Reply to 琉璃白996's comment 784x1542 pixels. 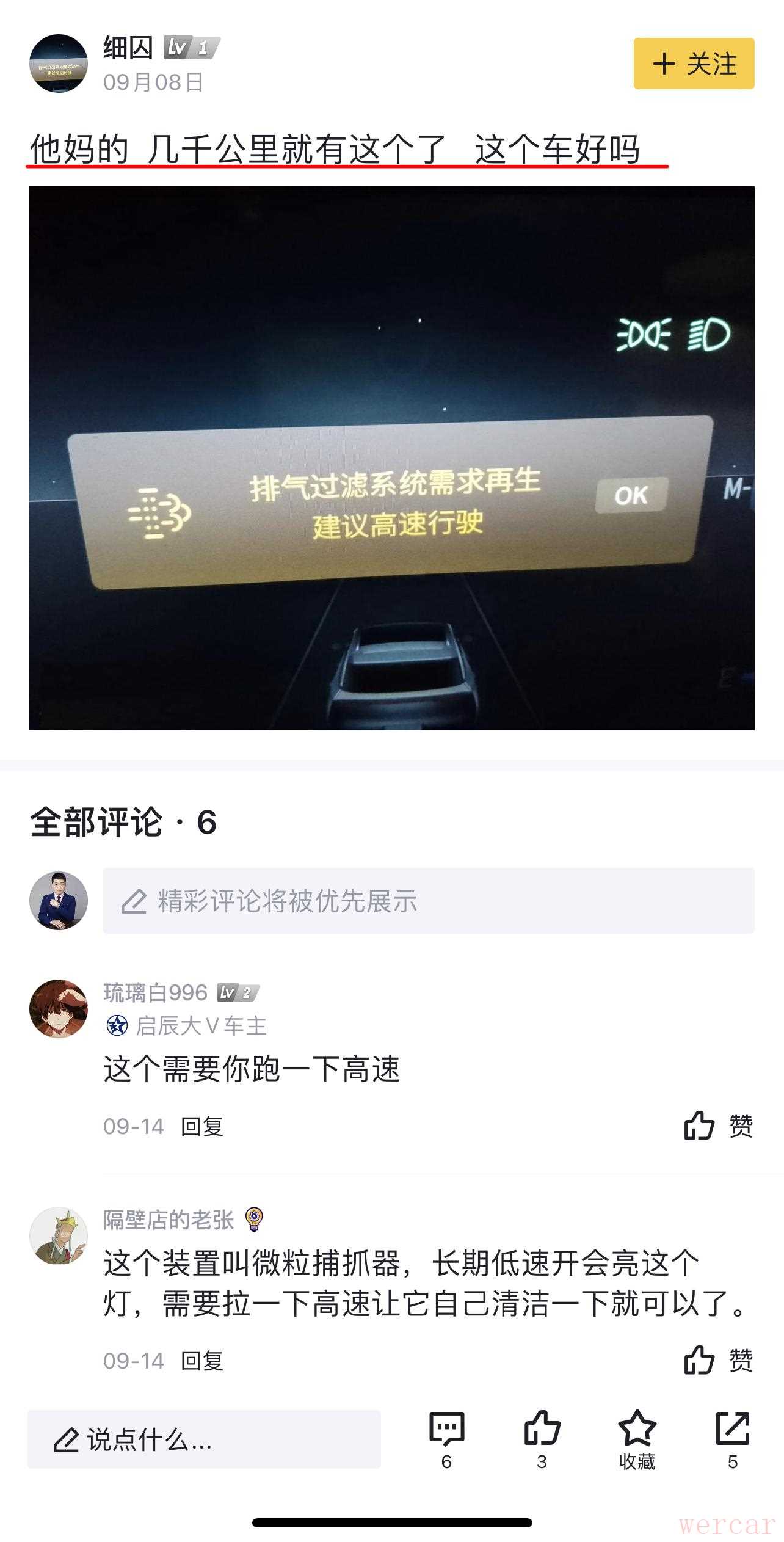202,1126
